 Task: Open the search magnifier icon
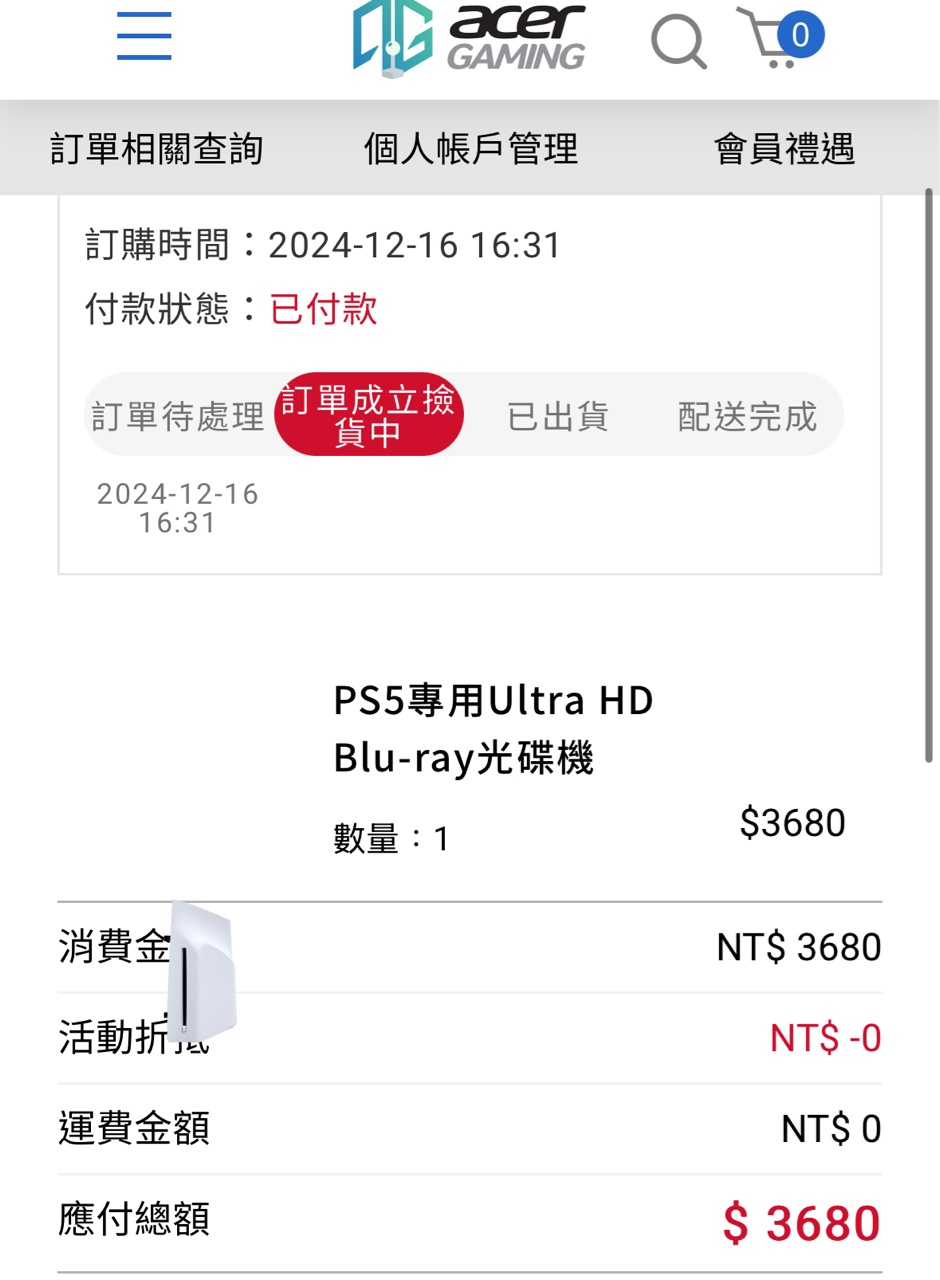point(679,41)
